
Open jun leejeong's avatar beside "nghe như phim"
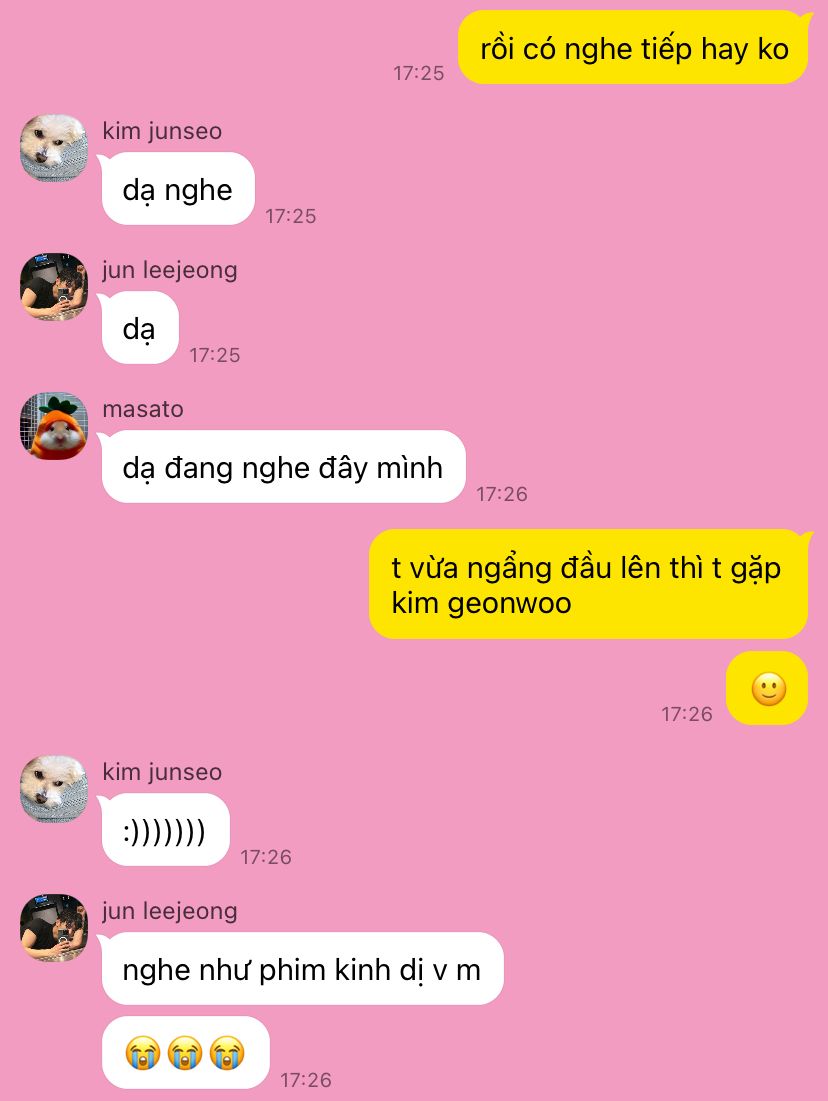click(54, 928)
